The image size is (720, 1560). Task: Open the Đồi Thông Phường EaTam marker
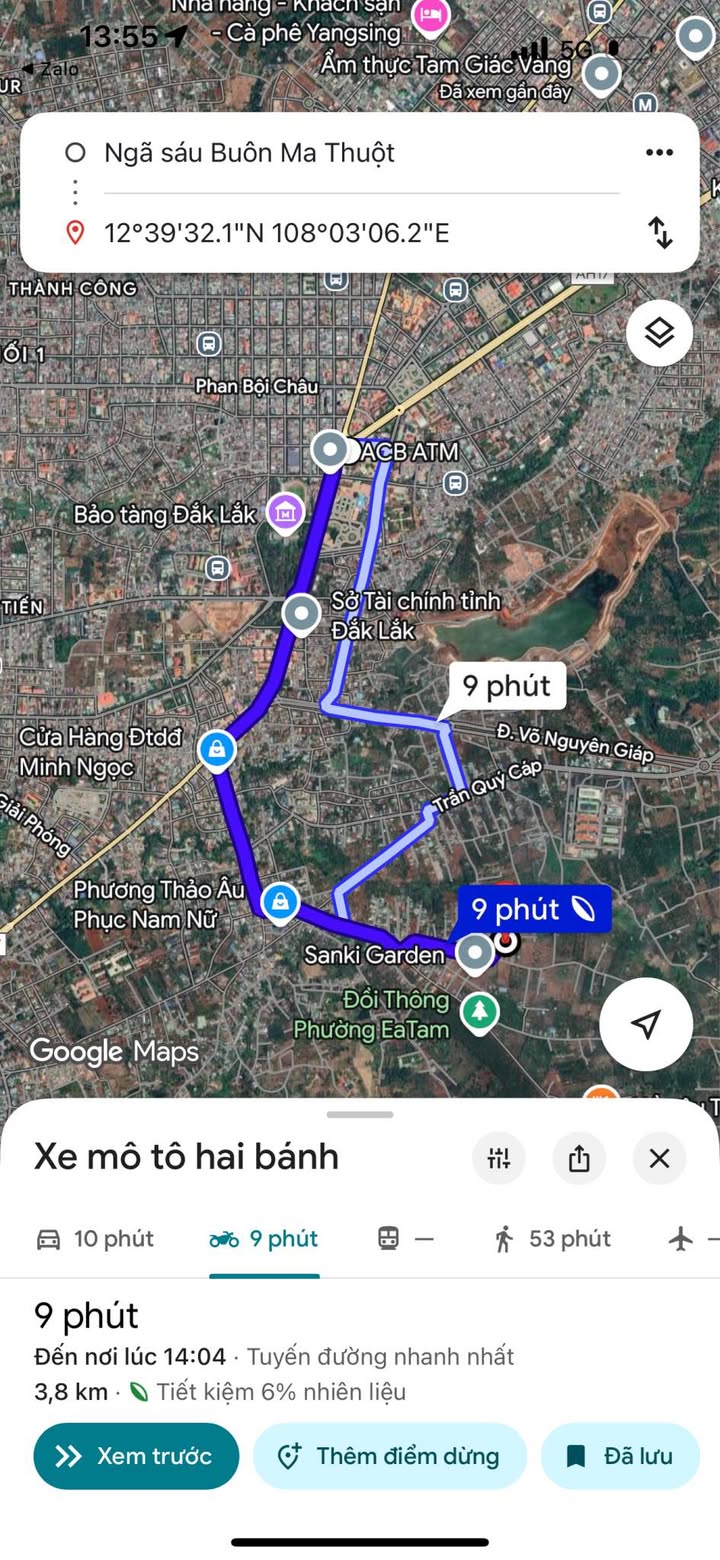[481, 1011]
